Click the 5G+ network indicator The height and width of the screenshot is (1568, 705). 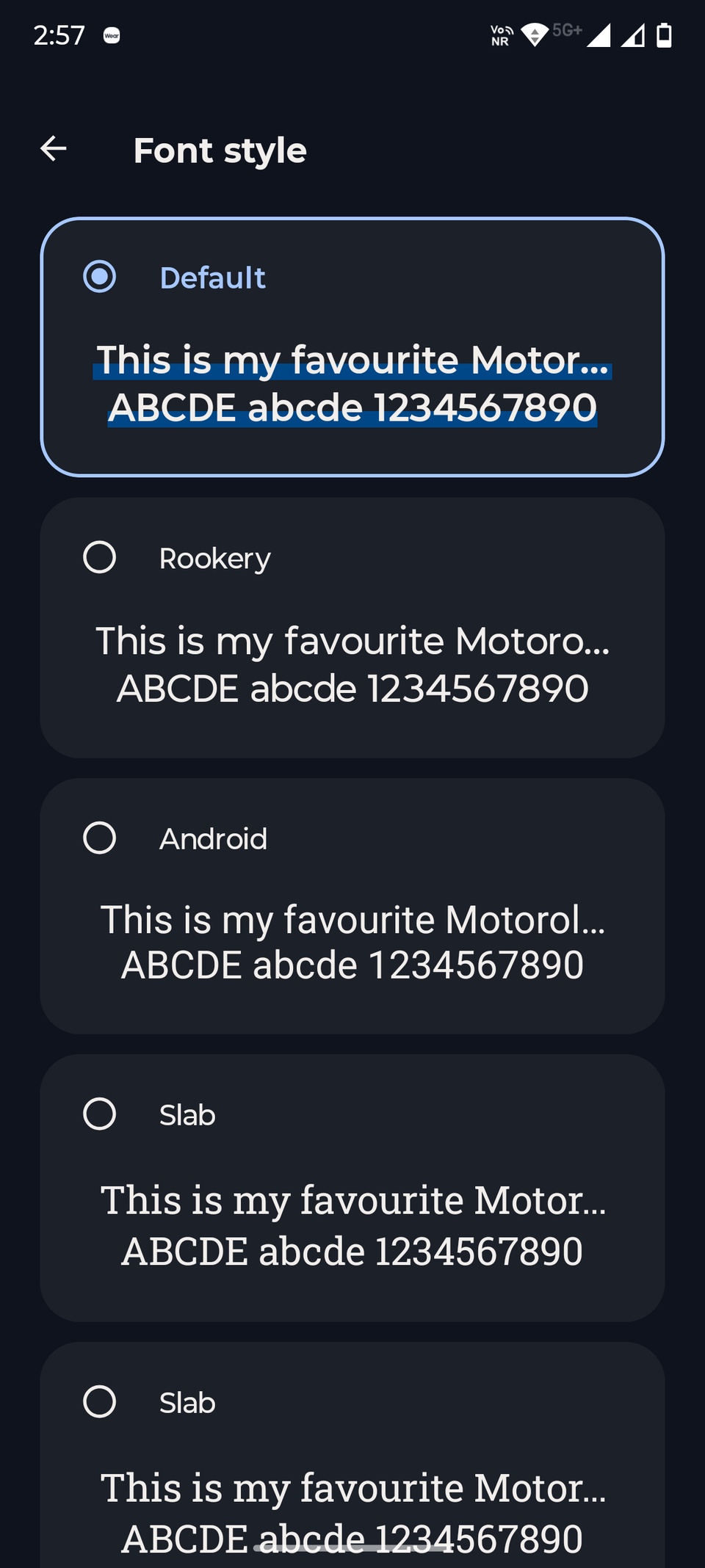[566, 29]
